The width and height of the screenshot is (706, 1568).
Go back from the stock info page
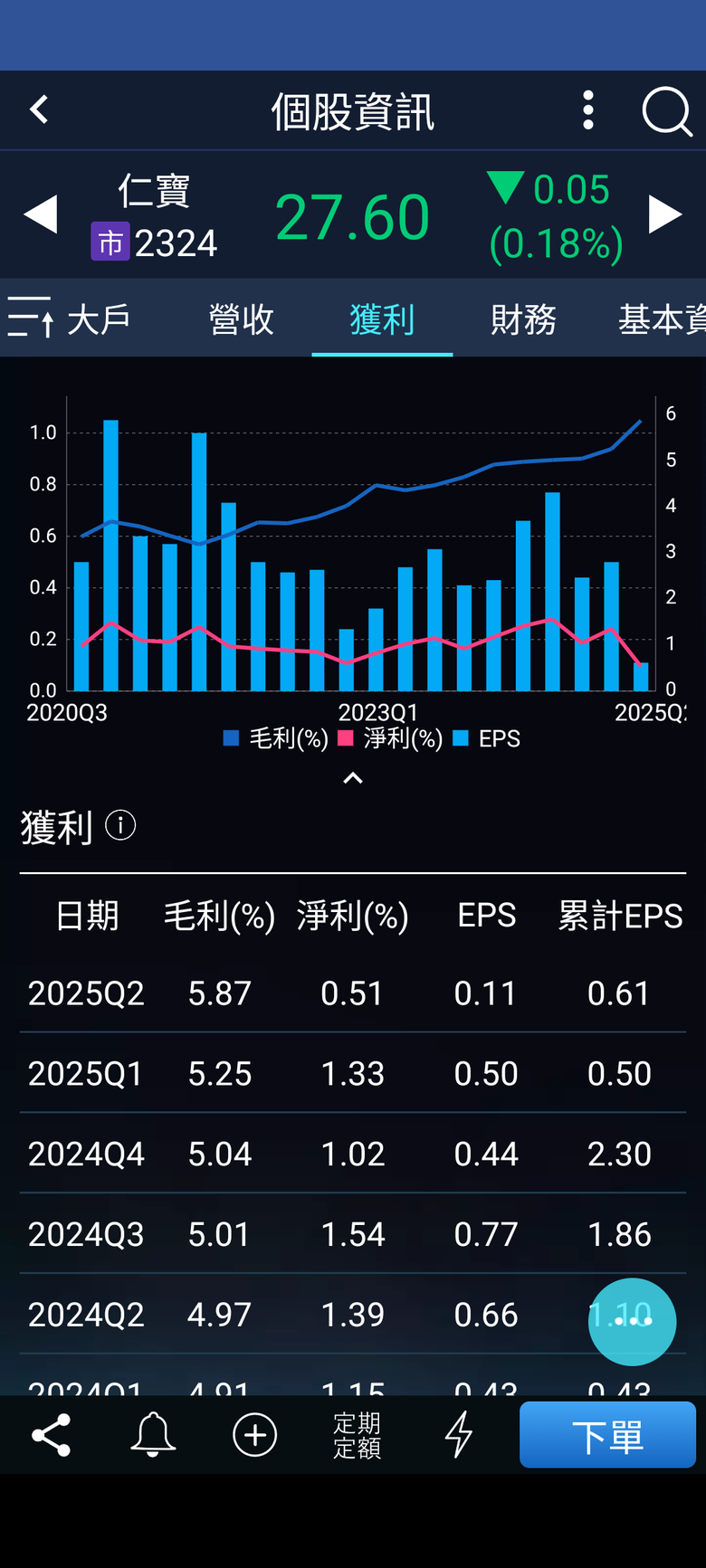(x=39, y=110)
